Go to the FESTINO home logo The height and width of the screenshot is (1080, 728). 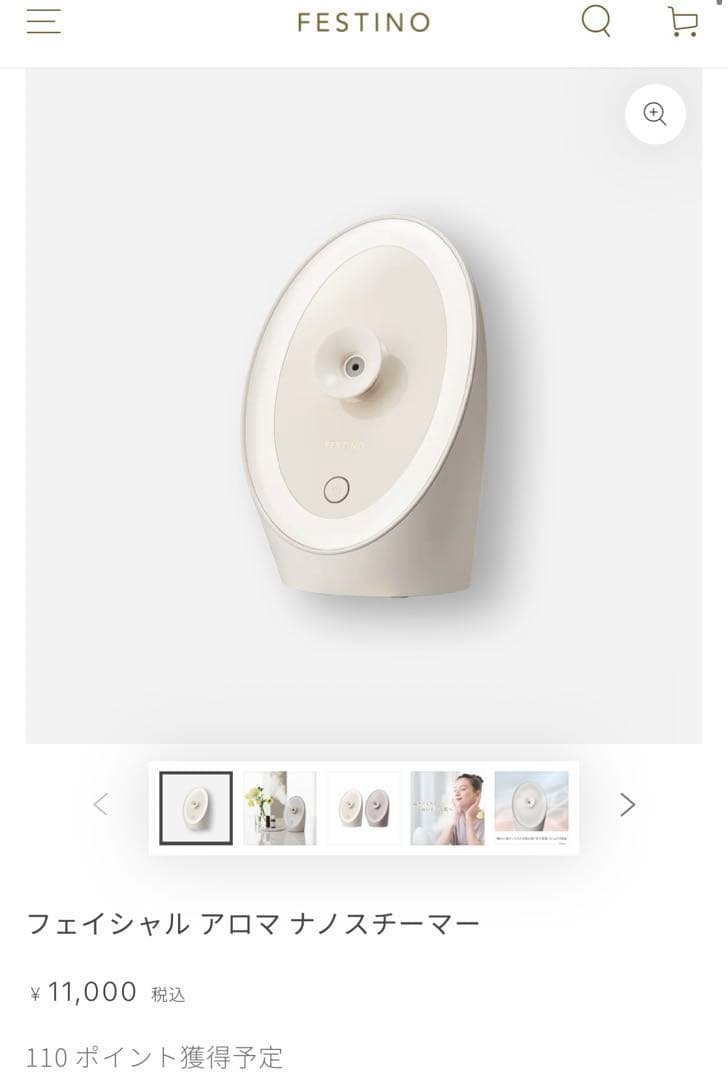click(x=364, y=22)
